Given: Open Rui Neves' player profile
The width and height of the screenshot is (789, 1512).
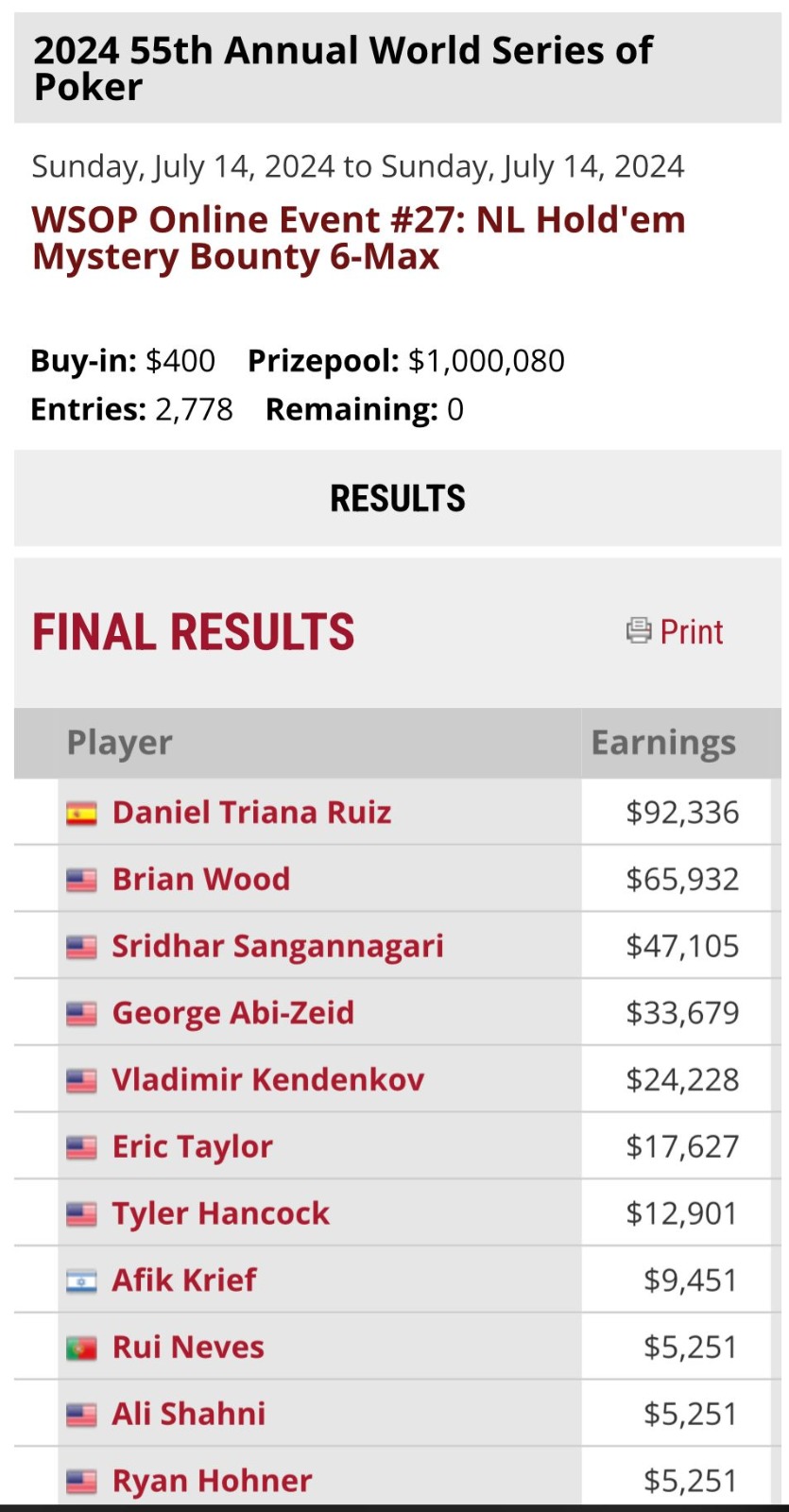Looking at the screenshot, I should [188, 1347].
